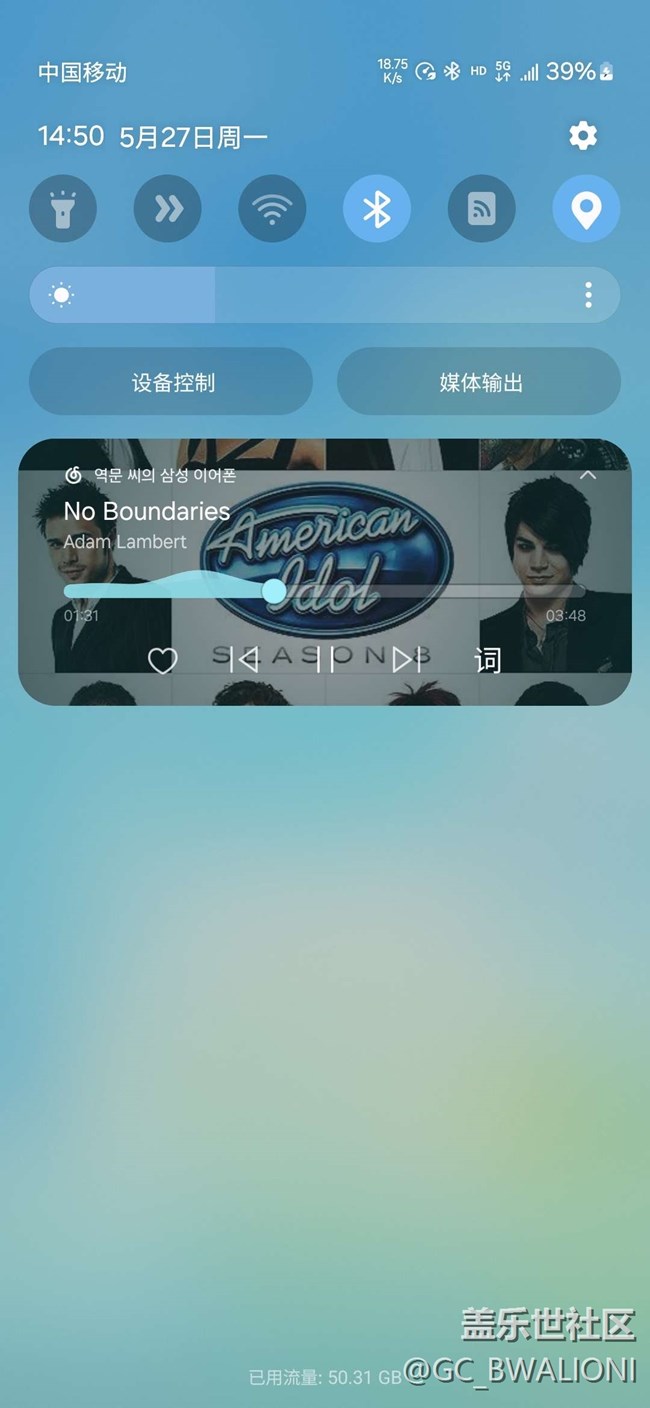Viewport: 650px width, 1408px height.
Task: Skip to the next track
Action: 406,659
